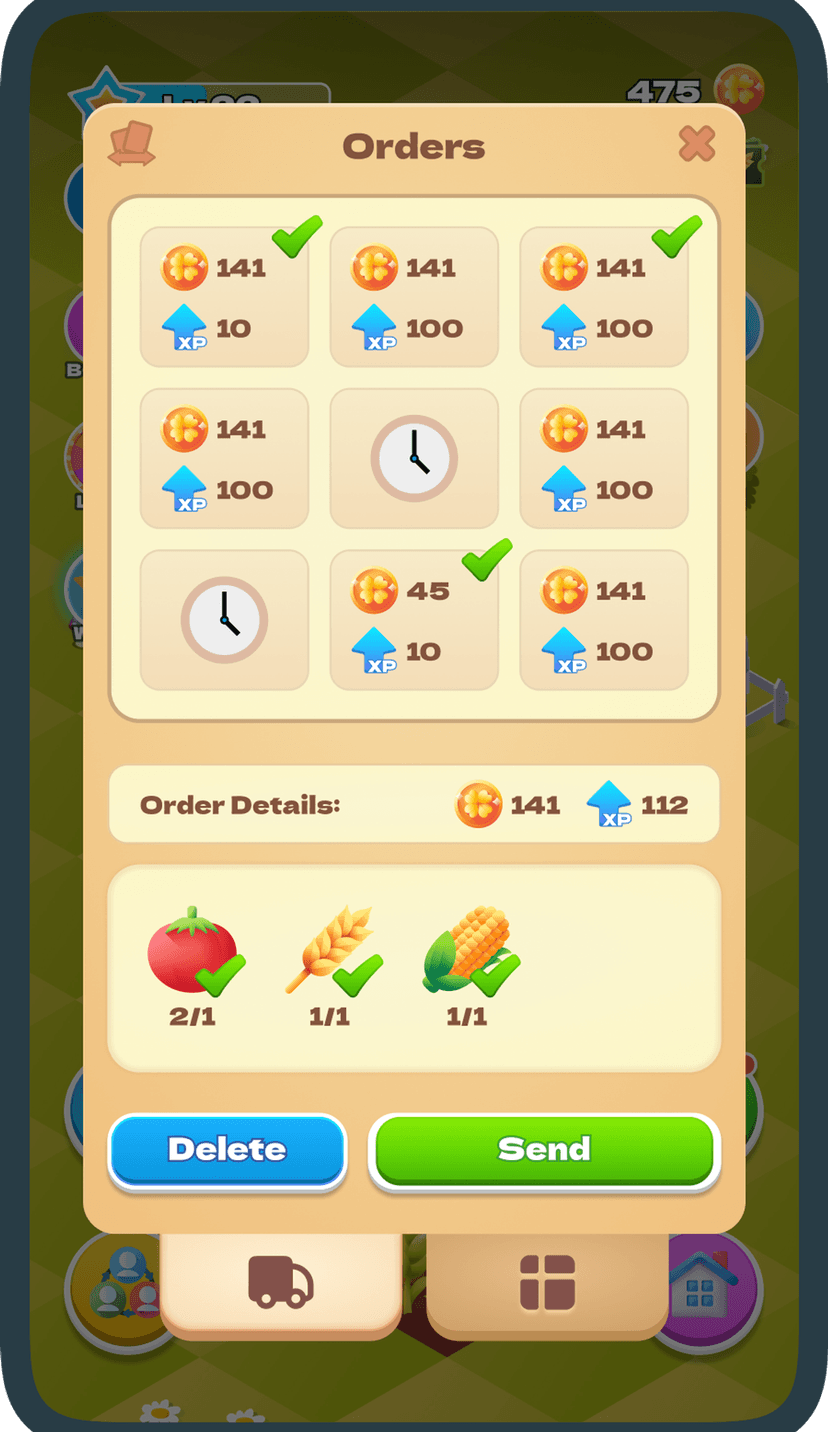
Task: Switch to the grid board tab
Action: pyautogui.click(x=547, y=1282)
